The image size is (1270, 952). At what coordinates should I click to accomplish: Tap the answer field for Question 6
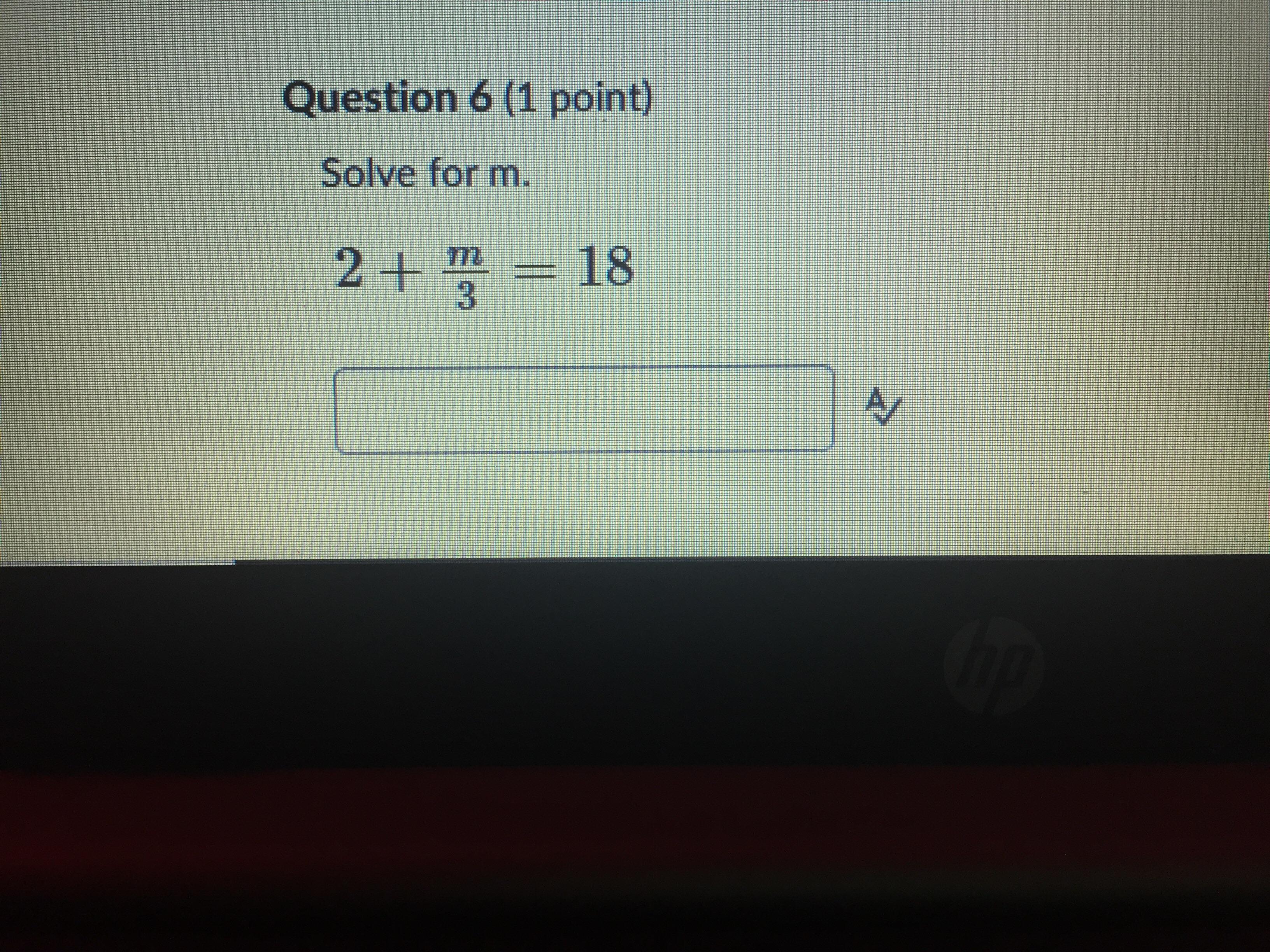pos(584,409)
